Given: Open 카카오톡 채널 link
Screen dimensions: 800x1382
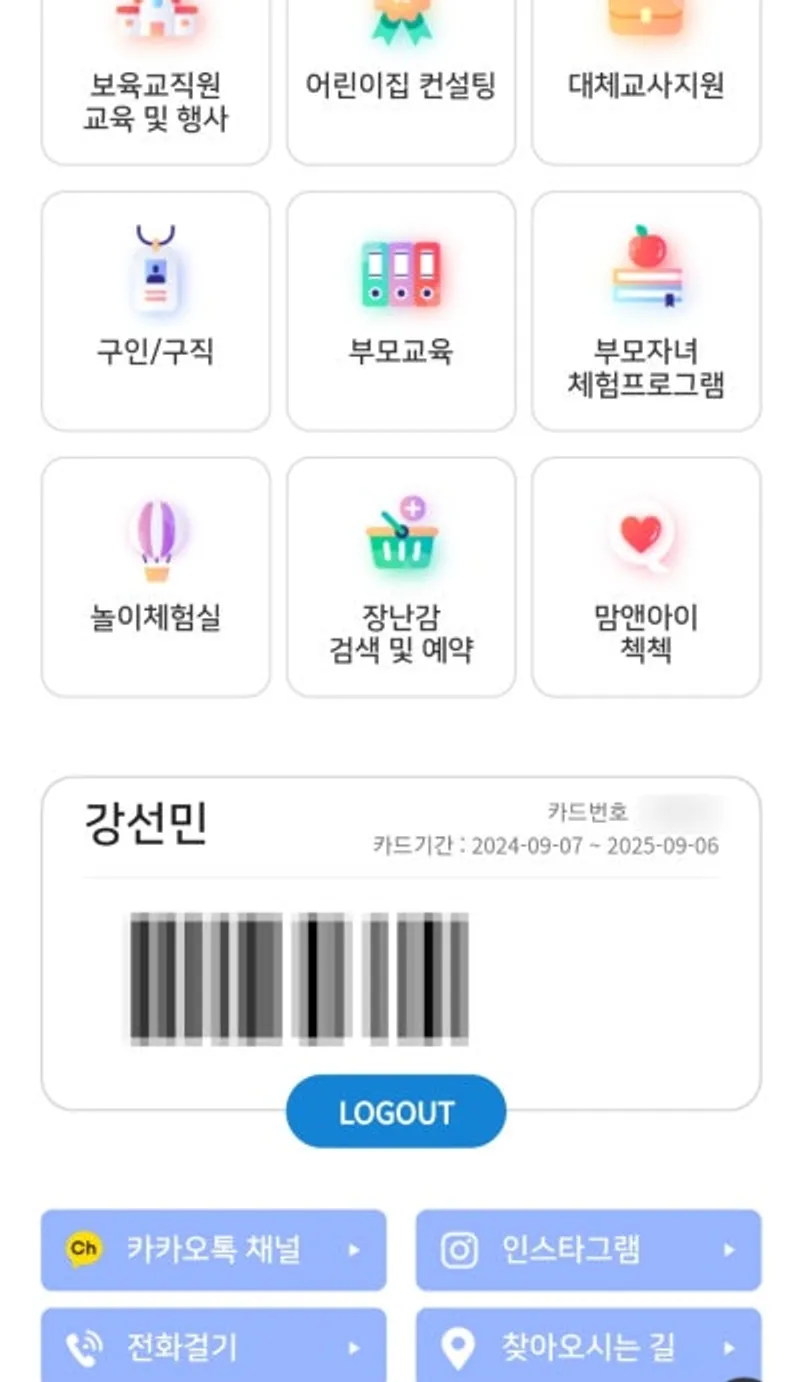Looking at the screenshot, I should [213, 1250].
